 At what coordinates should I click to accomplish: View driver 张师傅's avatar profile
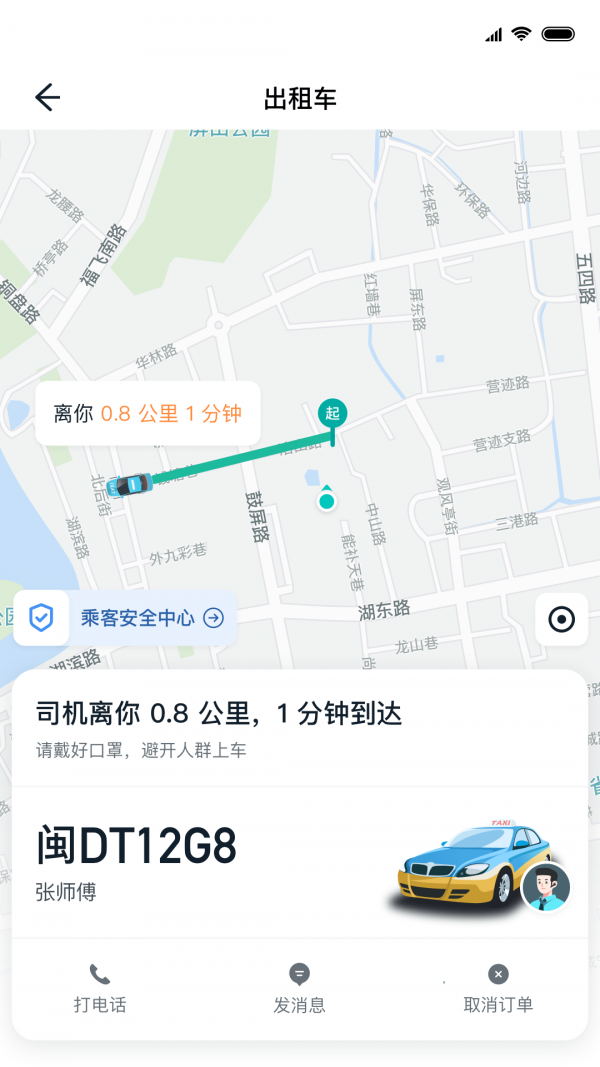(546, 886)
